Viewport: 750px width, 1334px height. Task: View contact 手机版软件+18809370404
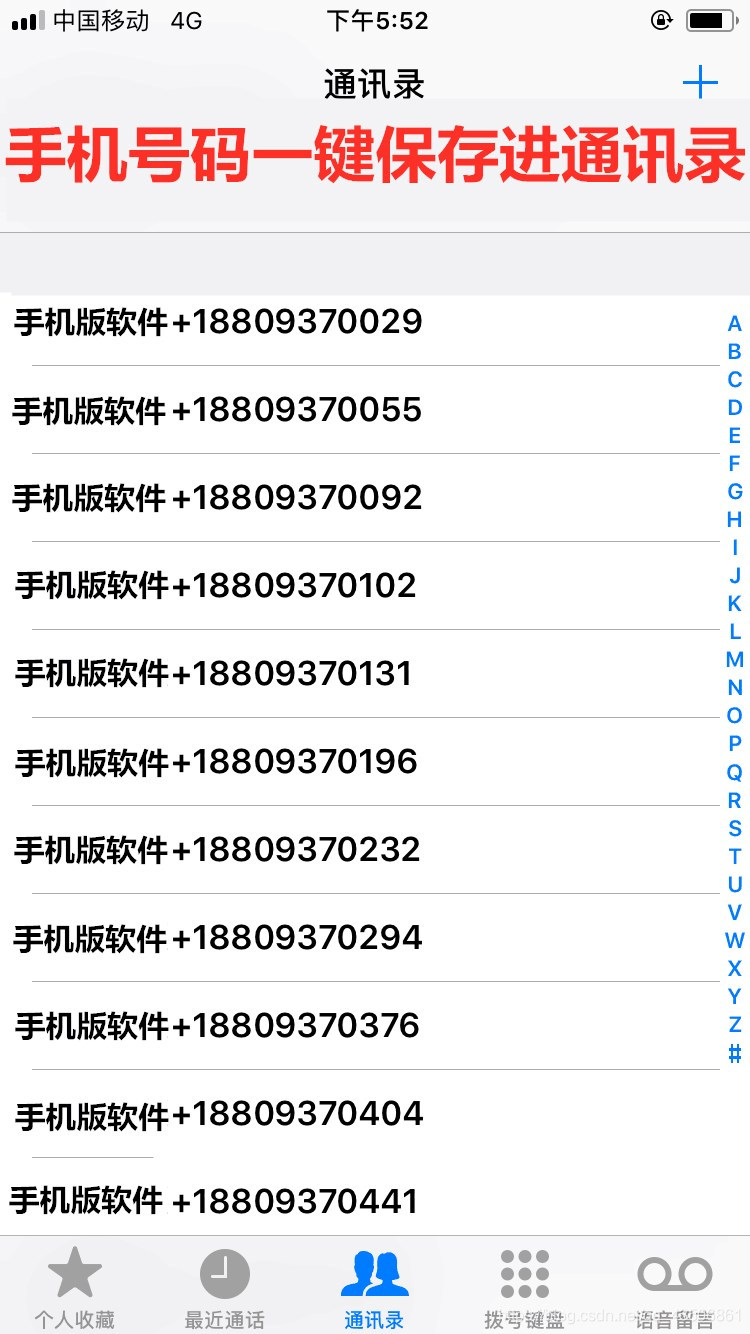pyautogui.click(x=220, y=1114)
